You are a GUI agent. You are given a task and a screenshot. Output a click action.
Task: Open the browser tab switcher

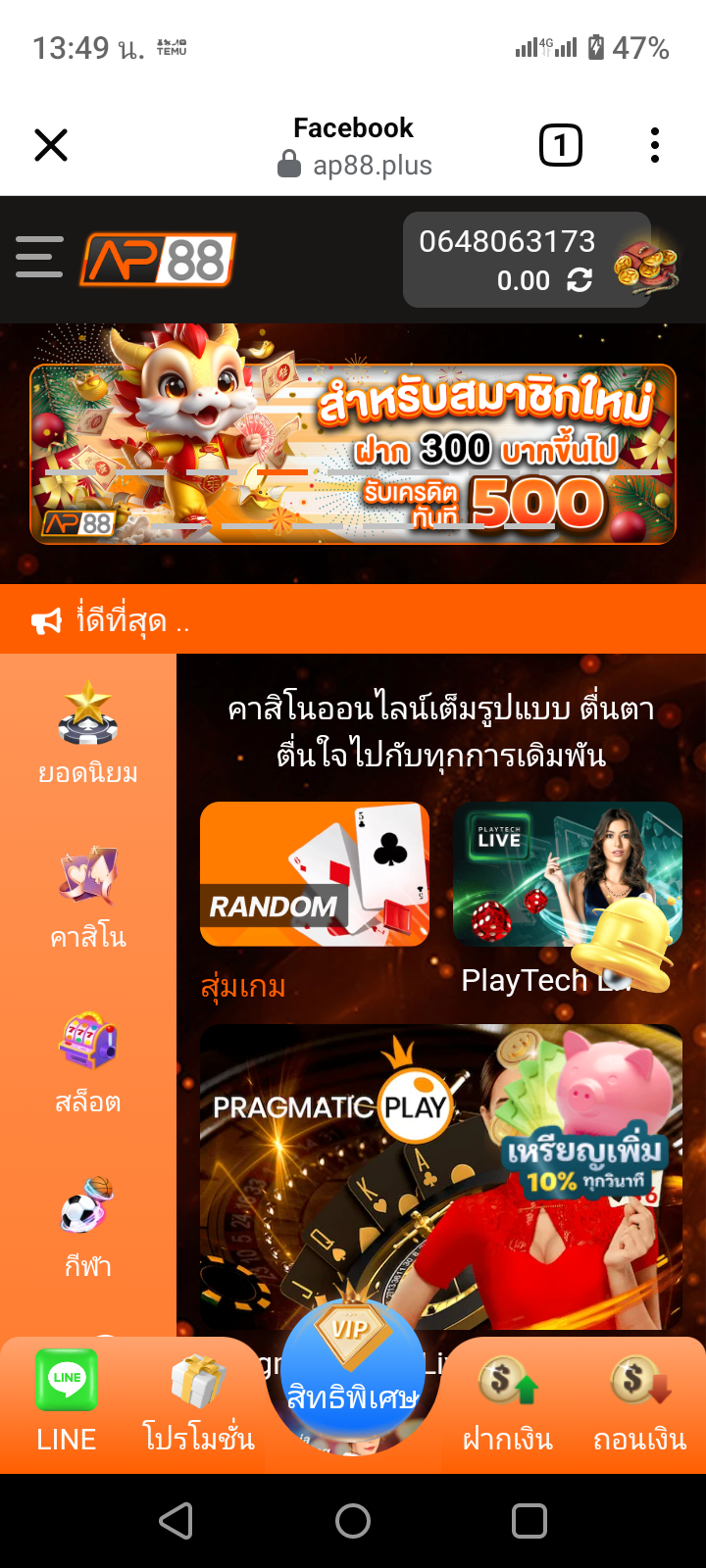point(560,146)
